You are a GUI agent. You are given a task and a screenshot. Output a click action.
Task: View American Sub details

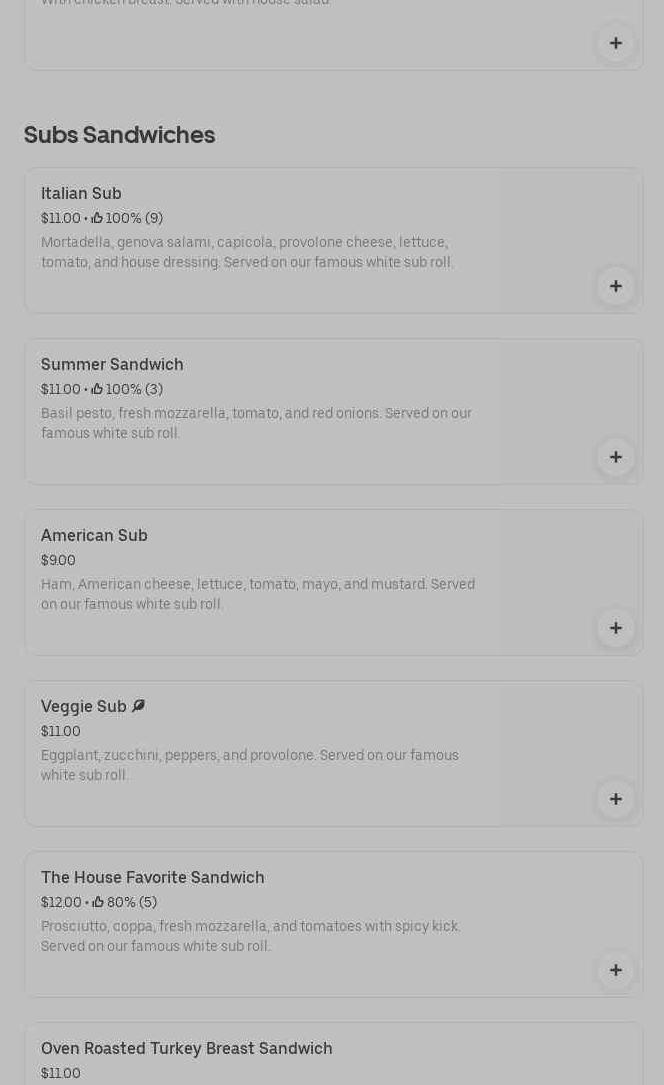pyautogui.click(x=94, y=535)
